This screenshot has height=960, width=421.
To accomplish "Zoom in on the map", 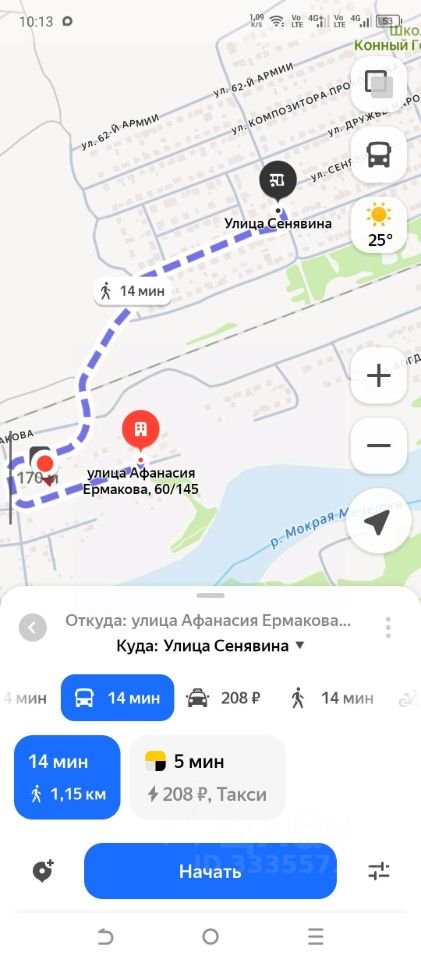I will pyautogui.click(x=379, y=375).
